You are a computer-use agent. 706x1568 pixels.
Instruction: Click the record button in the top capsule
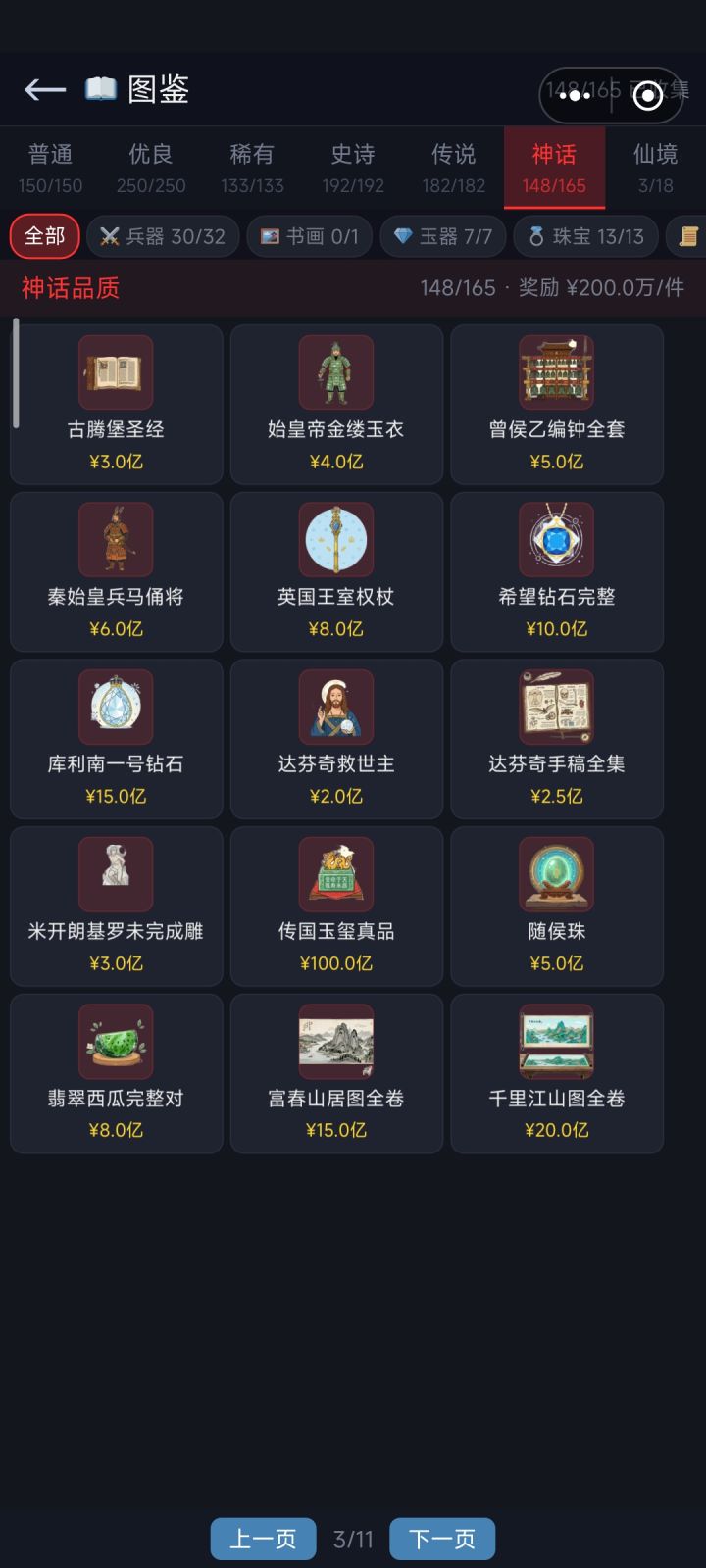pyautogui.click(x=647, y=97)
